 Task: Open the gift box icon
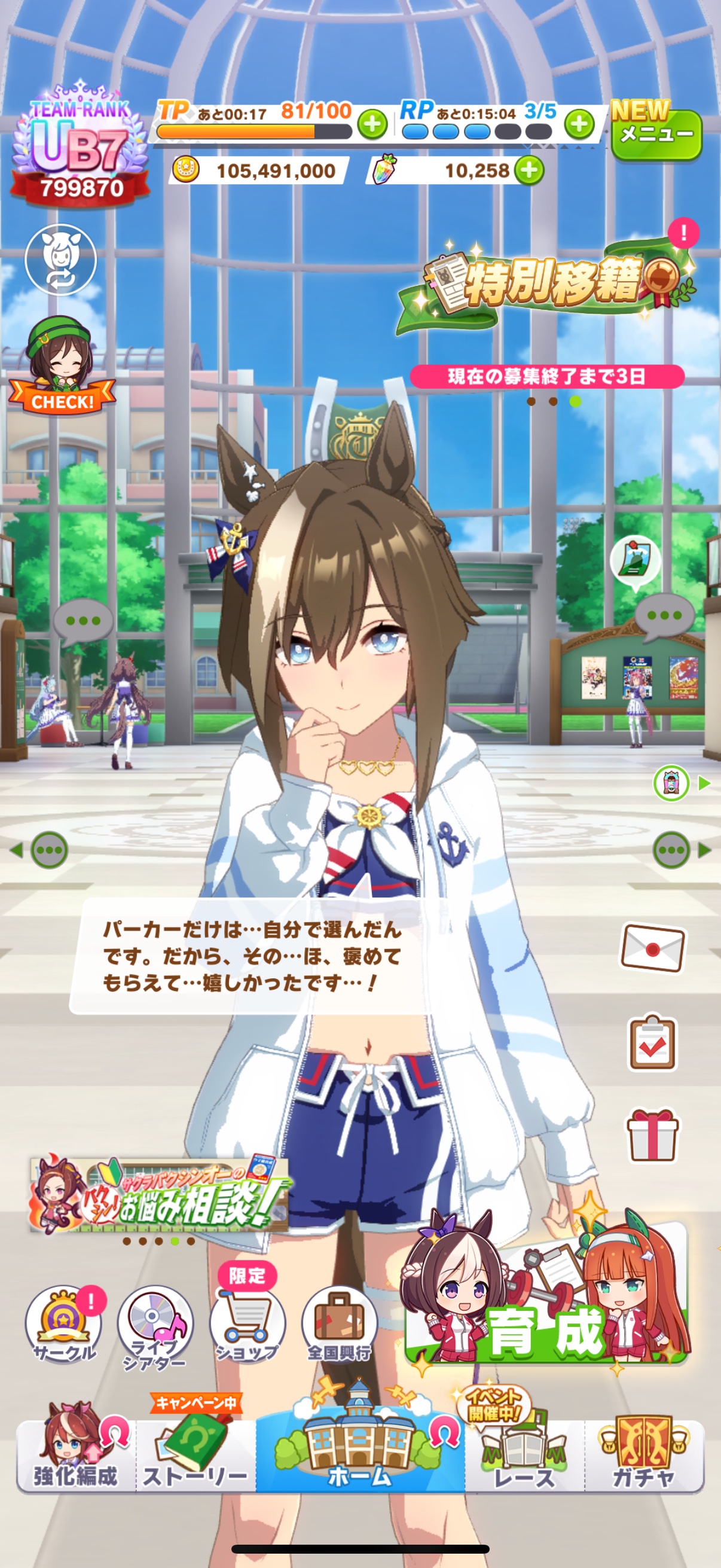point(652,1136)
